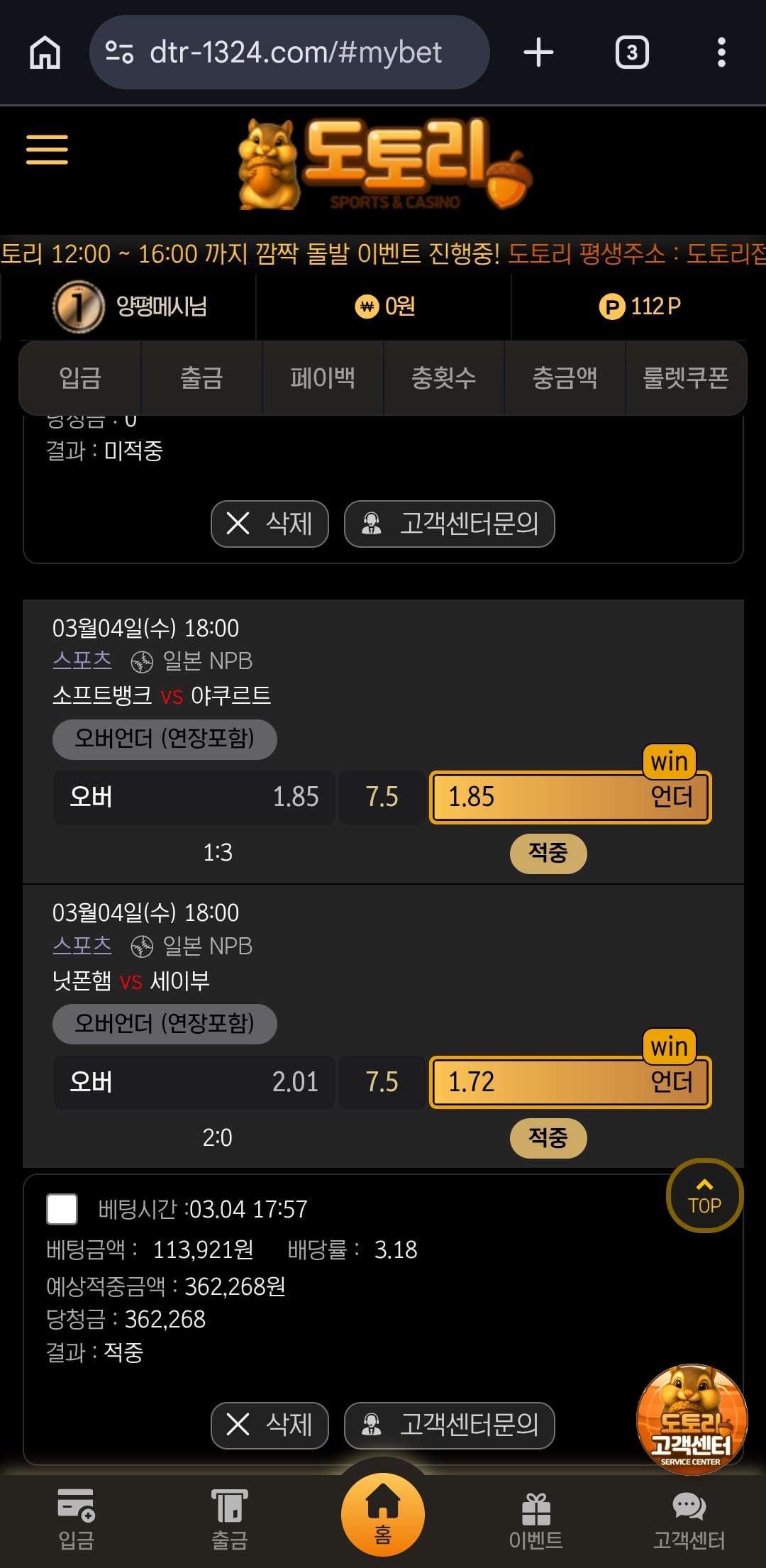Tap the browser home icon

(x=45, y=53)
